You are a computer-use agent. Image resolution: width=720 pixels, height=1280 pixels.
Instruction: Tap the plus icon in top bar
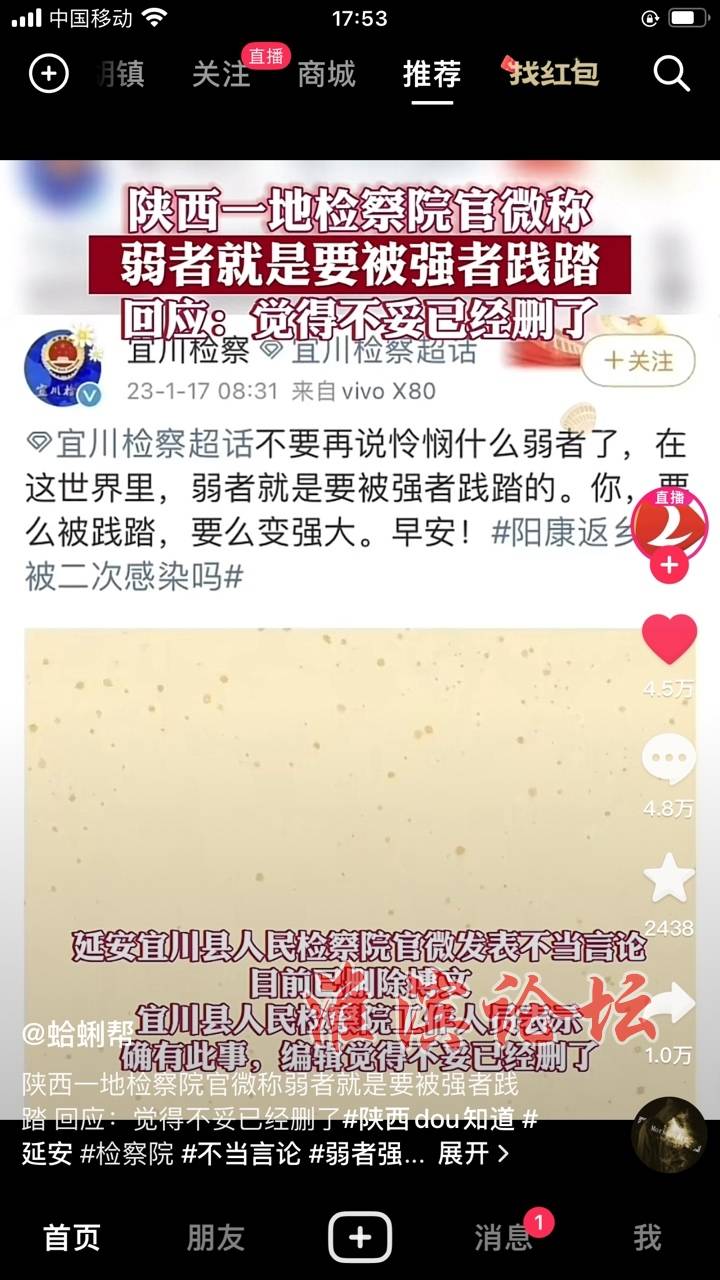point(48,73)
